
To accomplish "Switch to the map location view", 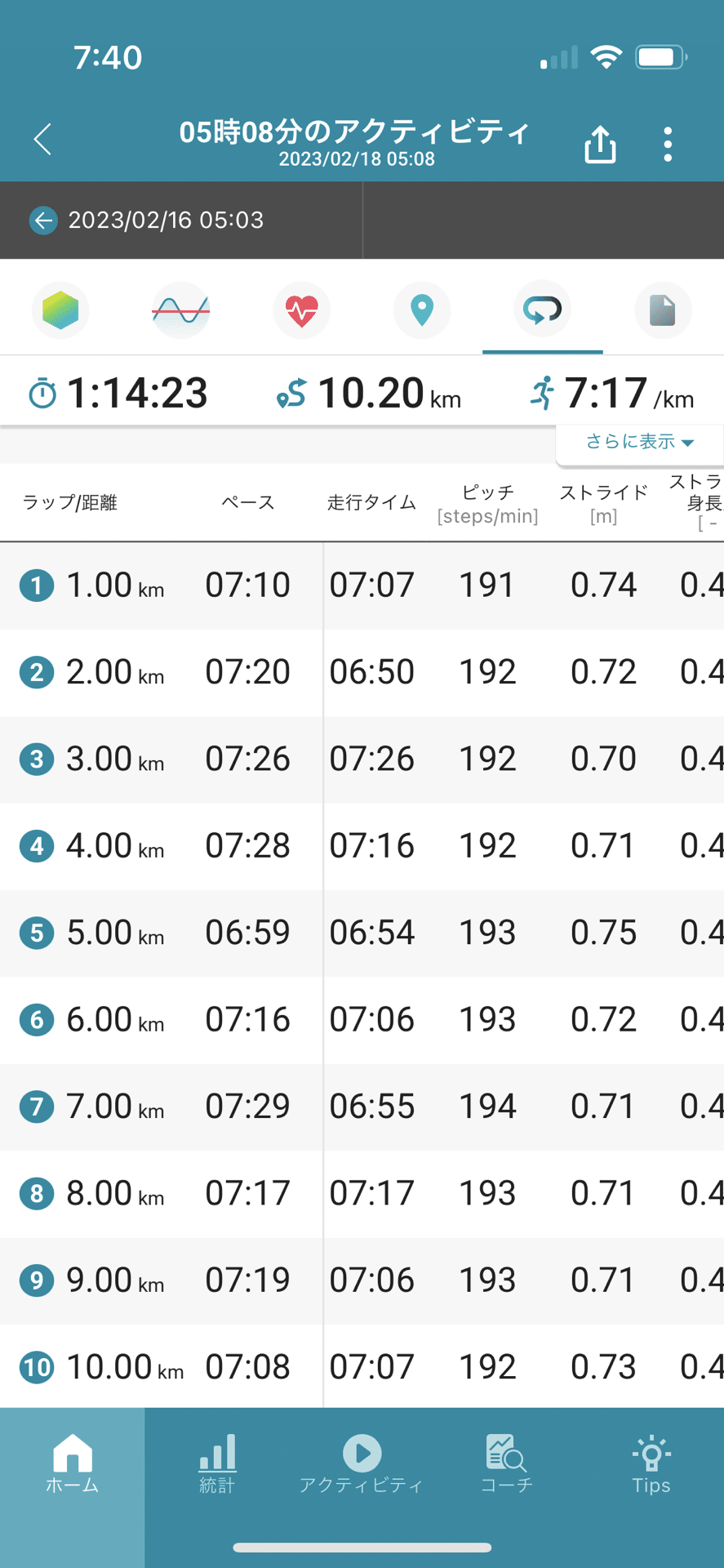I will point(422,310).
